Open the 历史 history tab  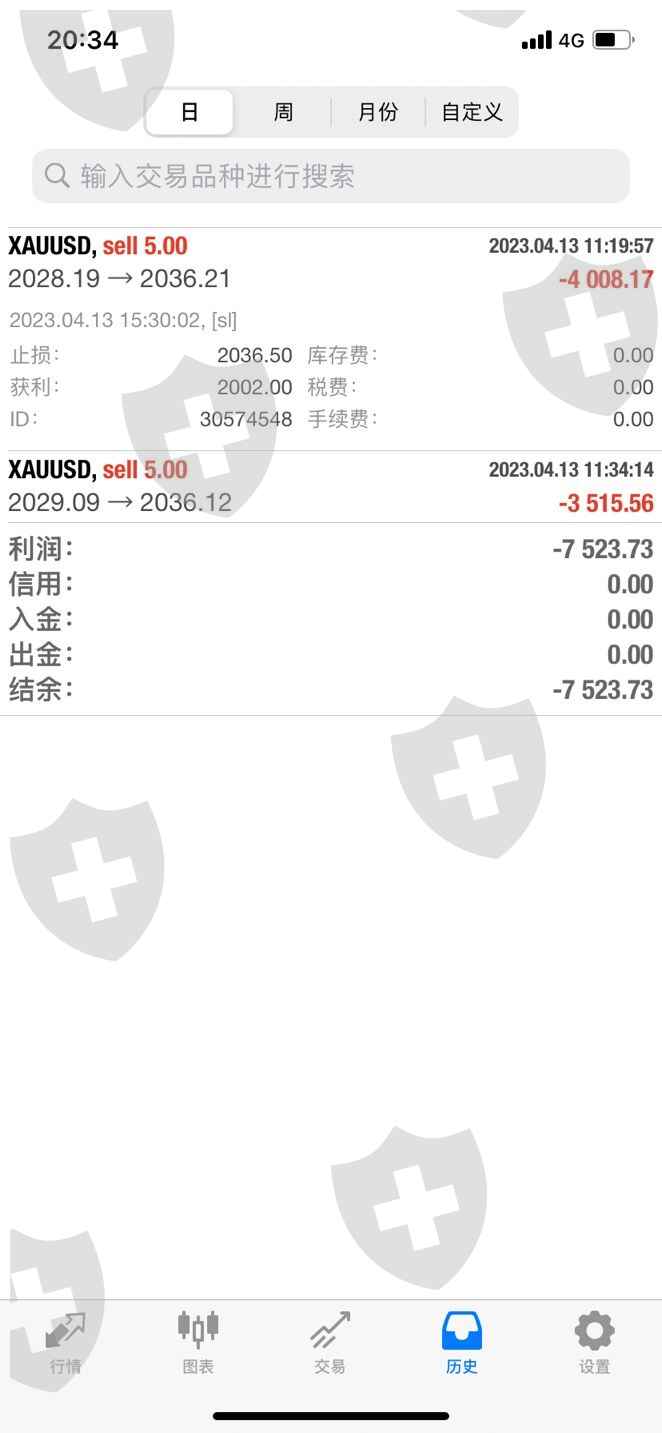[462, 1343]
